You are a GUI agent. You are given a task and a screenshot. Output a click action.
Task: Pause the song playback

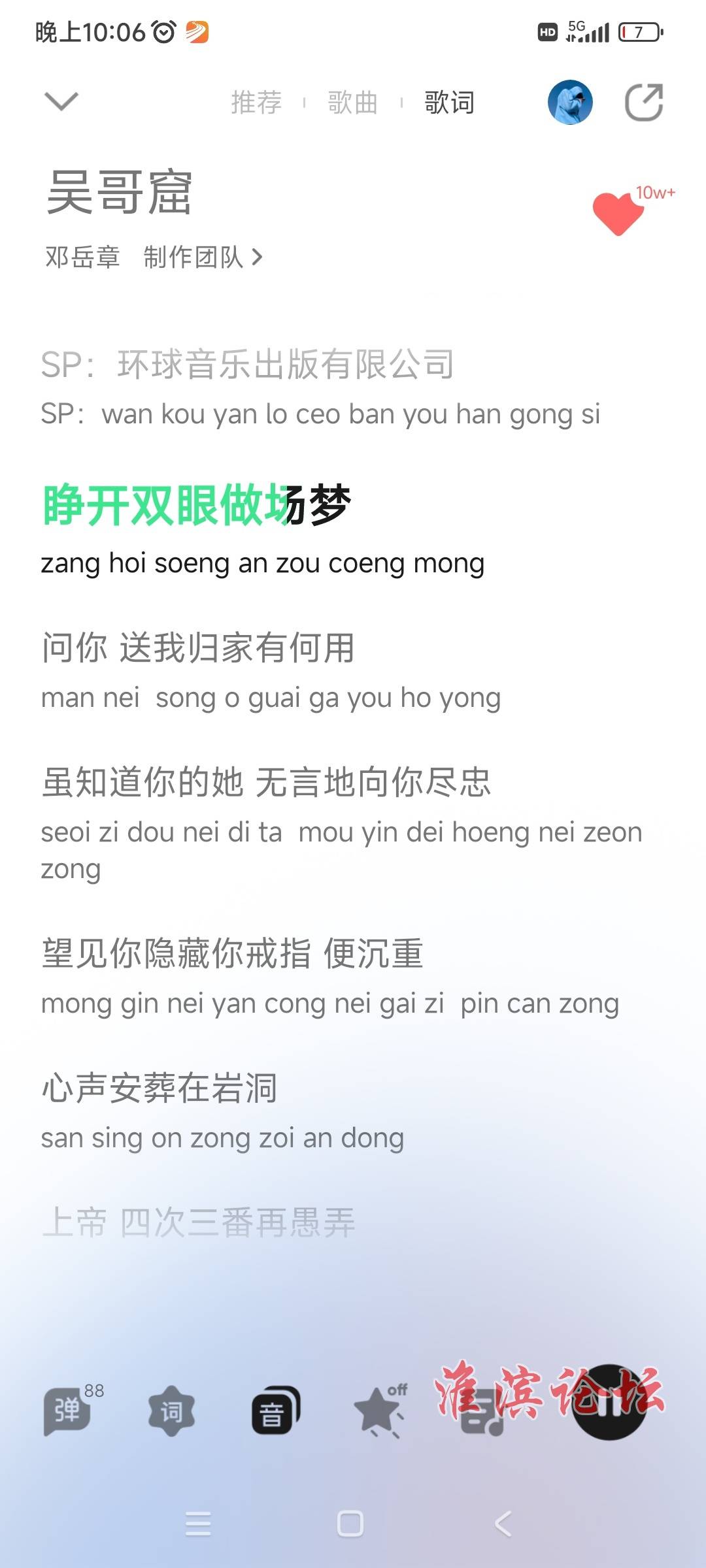609,1403
